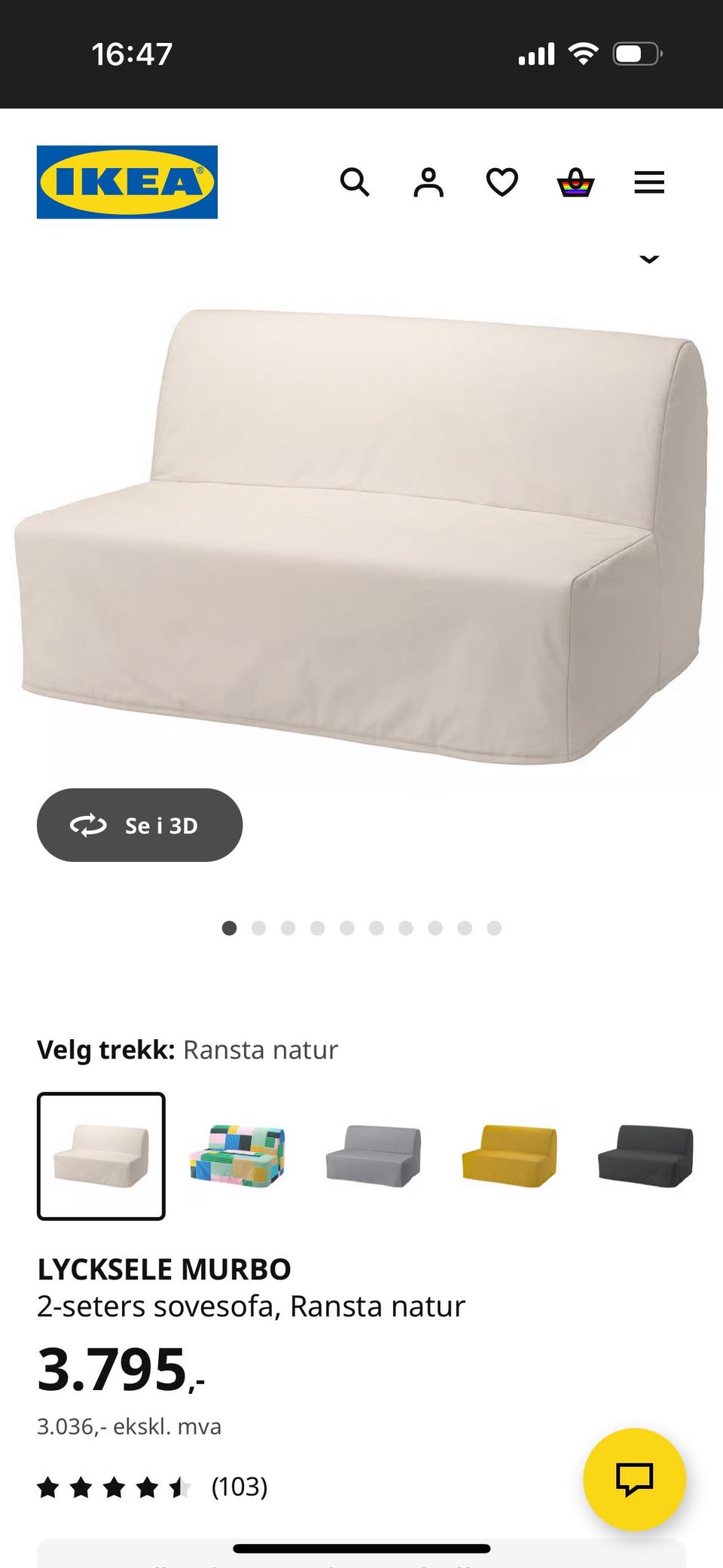Open the yellow chat bubble button

(x=634, y=1478)
